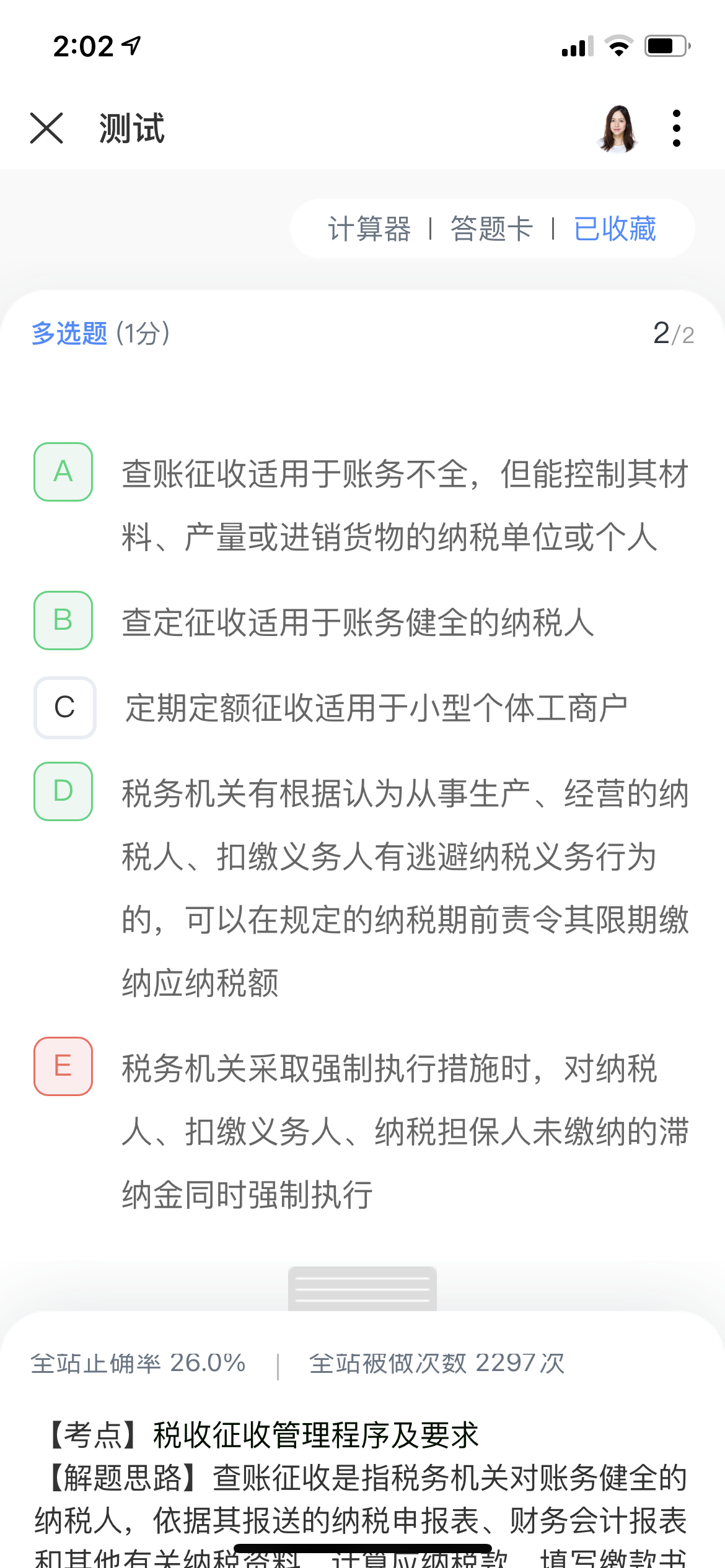Choose option C about 定期定额征收
725x1568 pixels.
64,707
